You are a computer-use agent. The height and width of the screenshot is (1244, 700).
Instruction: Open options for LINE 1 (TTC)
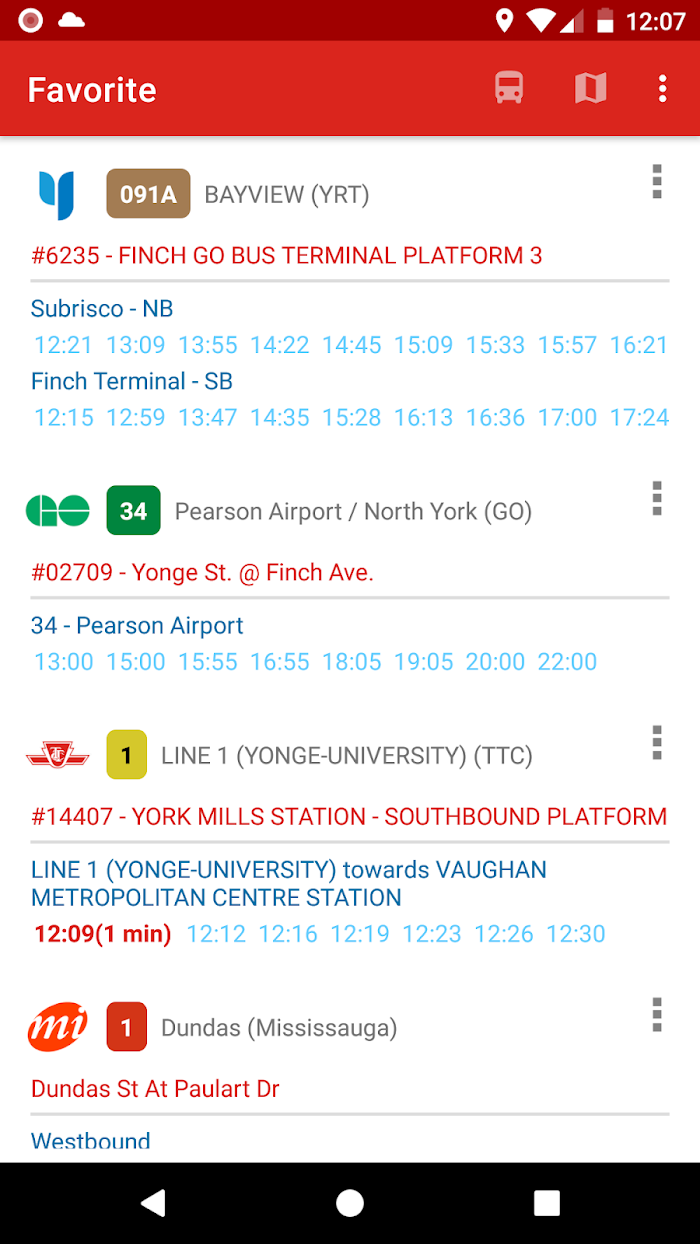coord(656,743)
